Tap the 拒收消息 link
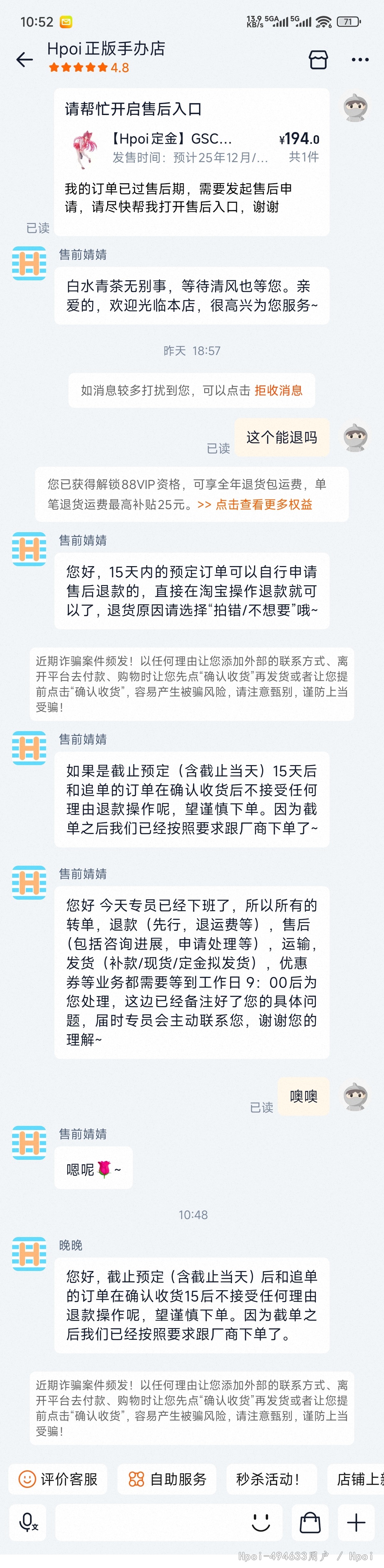The width and height of the screenshot is (384, 1568). pyautogui.click(x=278, y=390)
